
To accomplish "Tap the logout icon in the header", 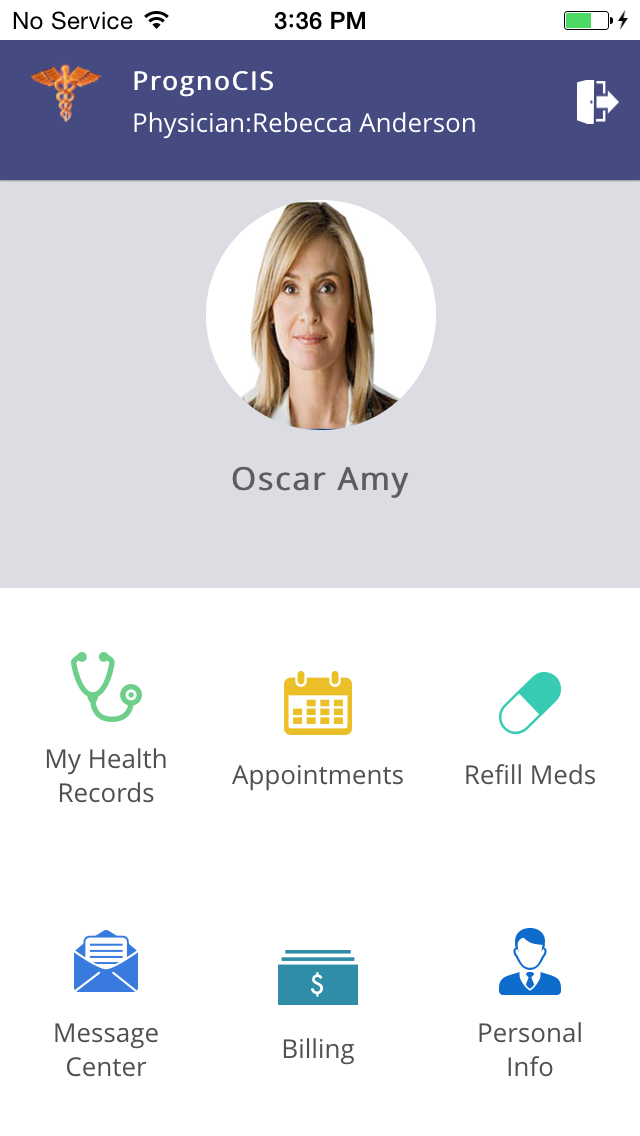I will point(597,102).
